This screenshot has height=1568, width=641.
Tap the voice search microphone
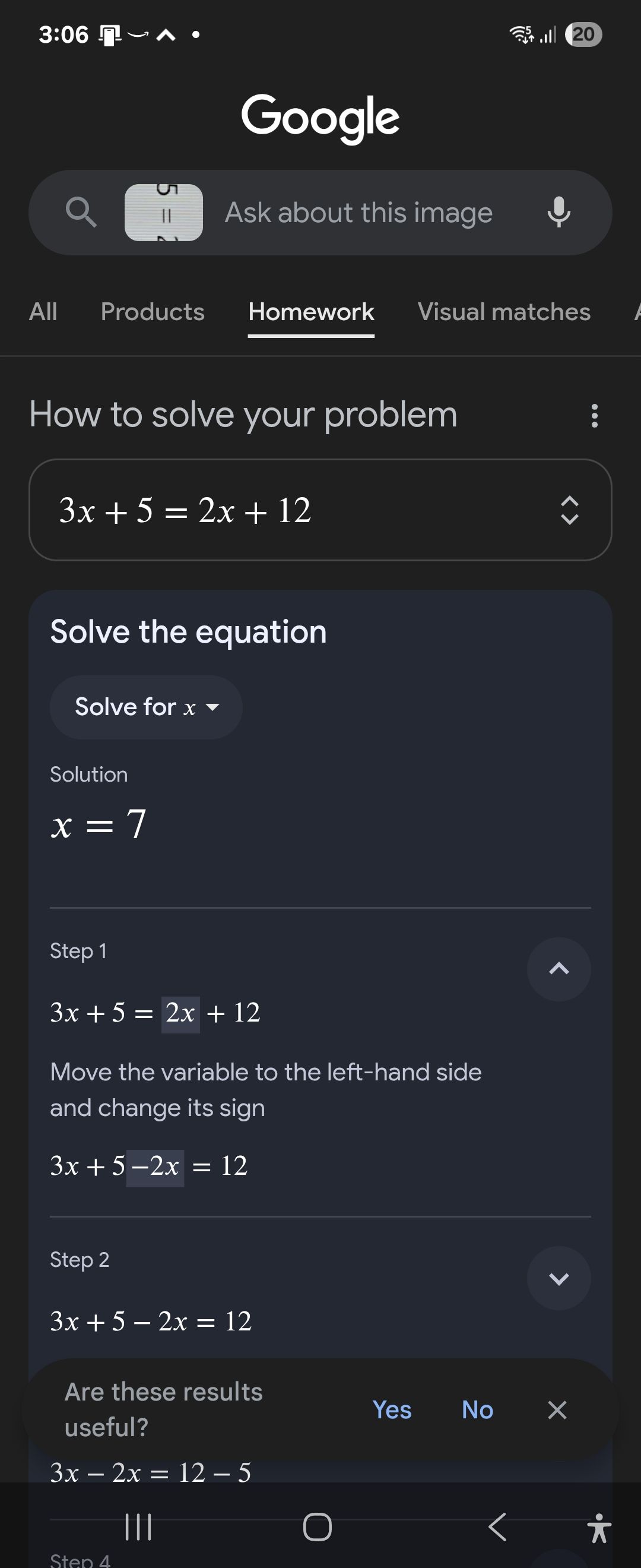click(559, 213)
